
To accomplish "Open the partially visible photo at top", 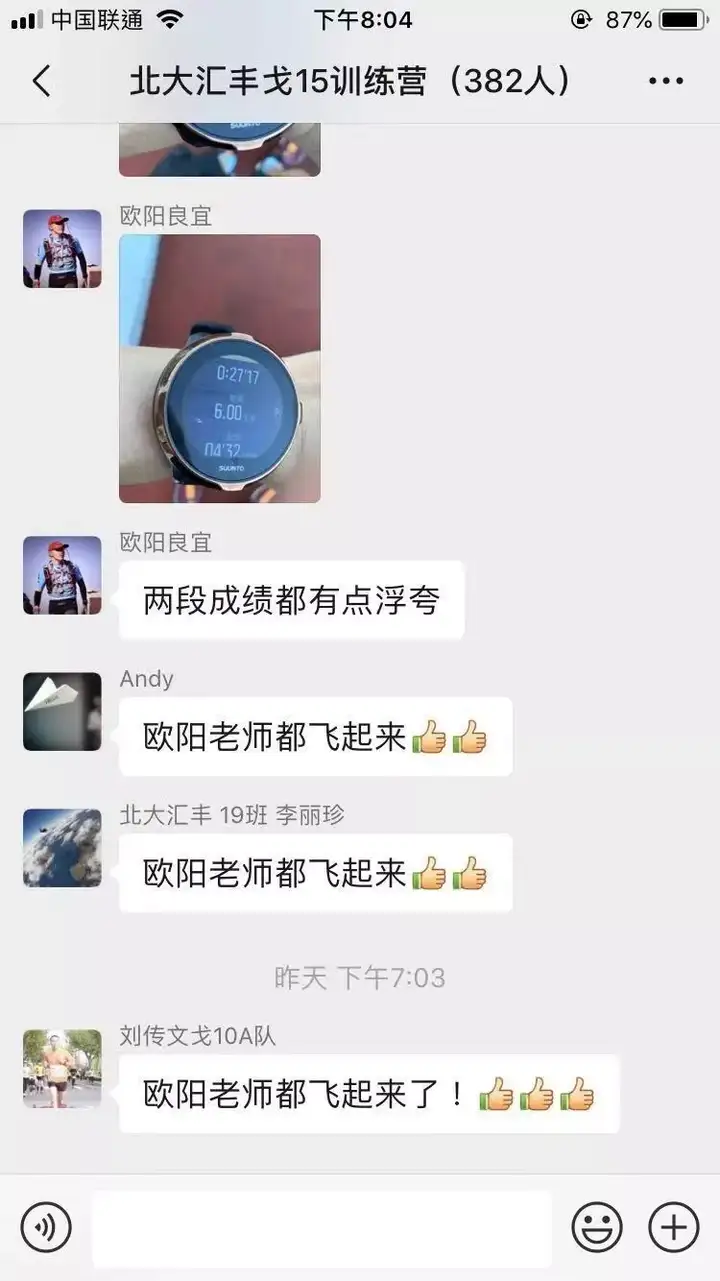I will click(x=220, y=149).
